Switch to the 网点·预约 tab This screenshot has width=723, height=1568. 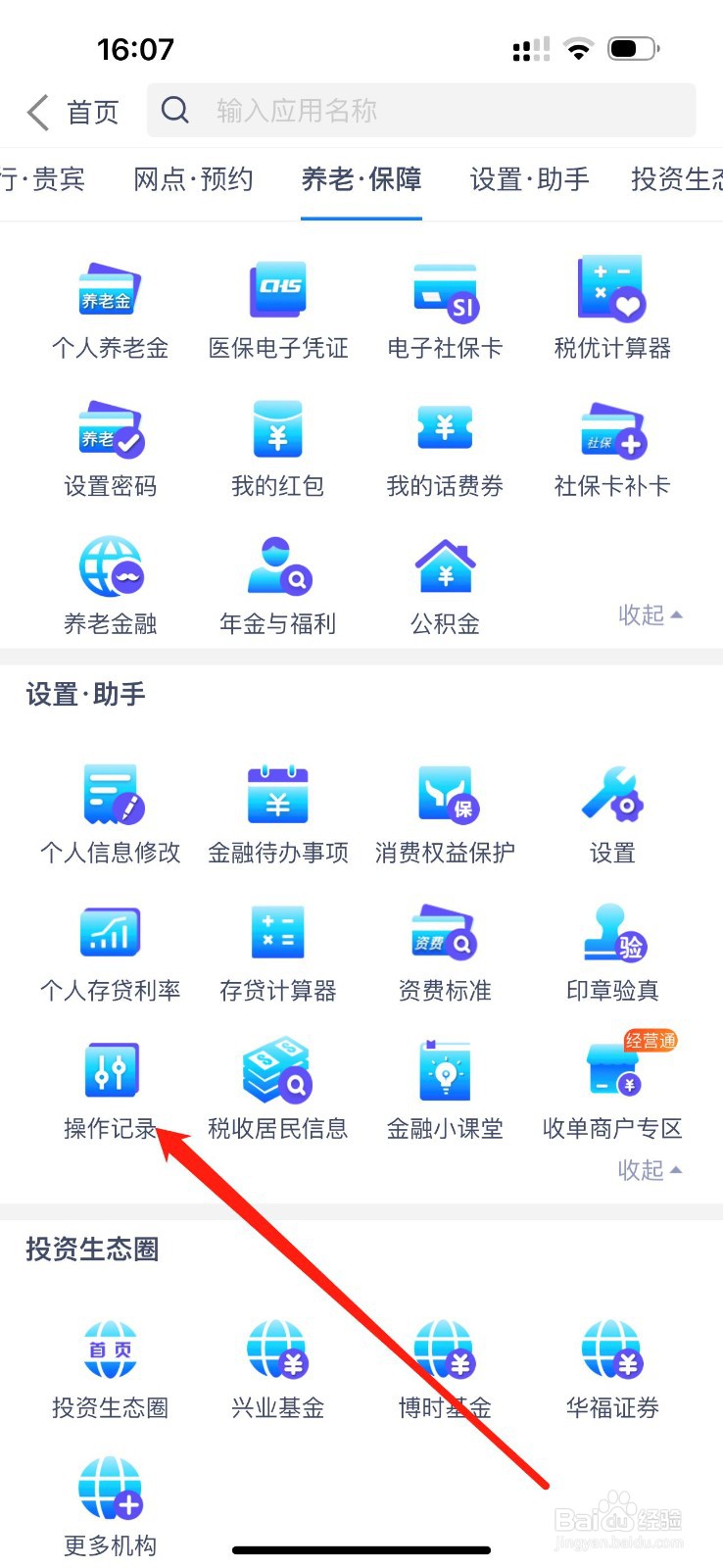coord(193,179)
